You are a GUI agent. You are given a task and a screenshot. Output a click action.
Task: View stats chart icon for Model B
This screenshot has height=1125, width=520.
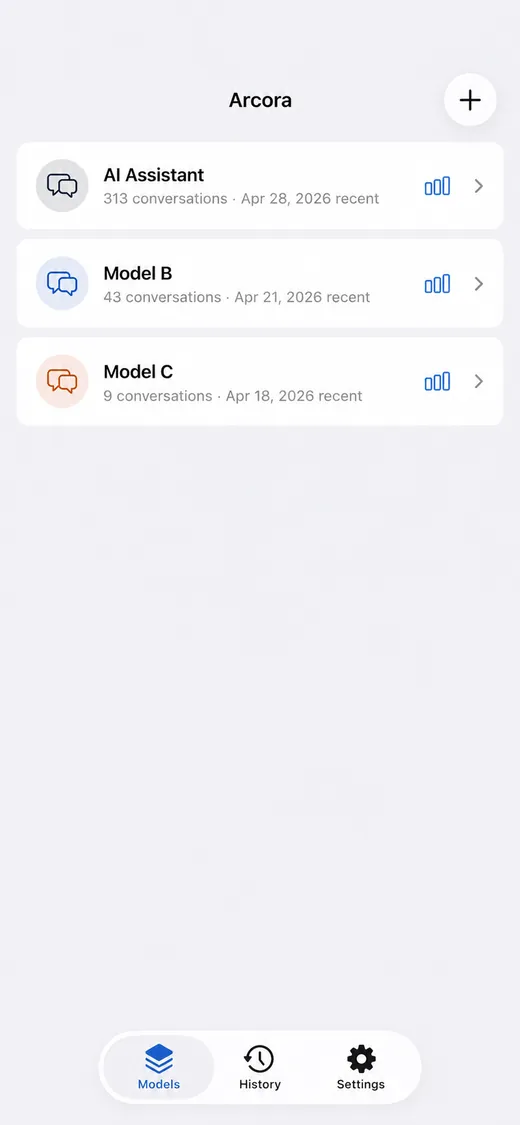438,284
